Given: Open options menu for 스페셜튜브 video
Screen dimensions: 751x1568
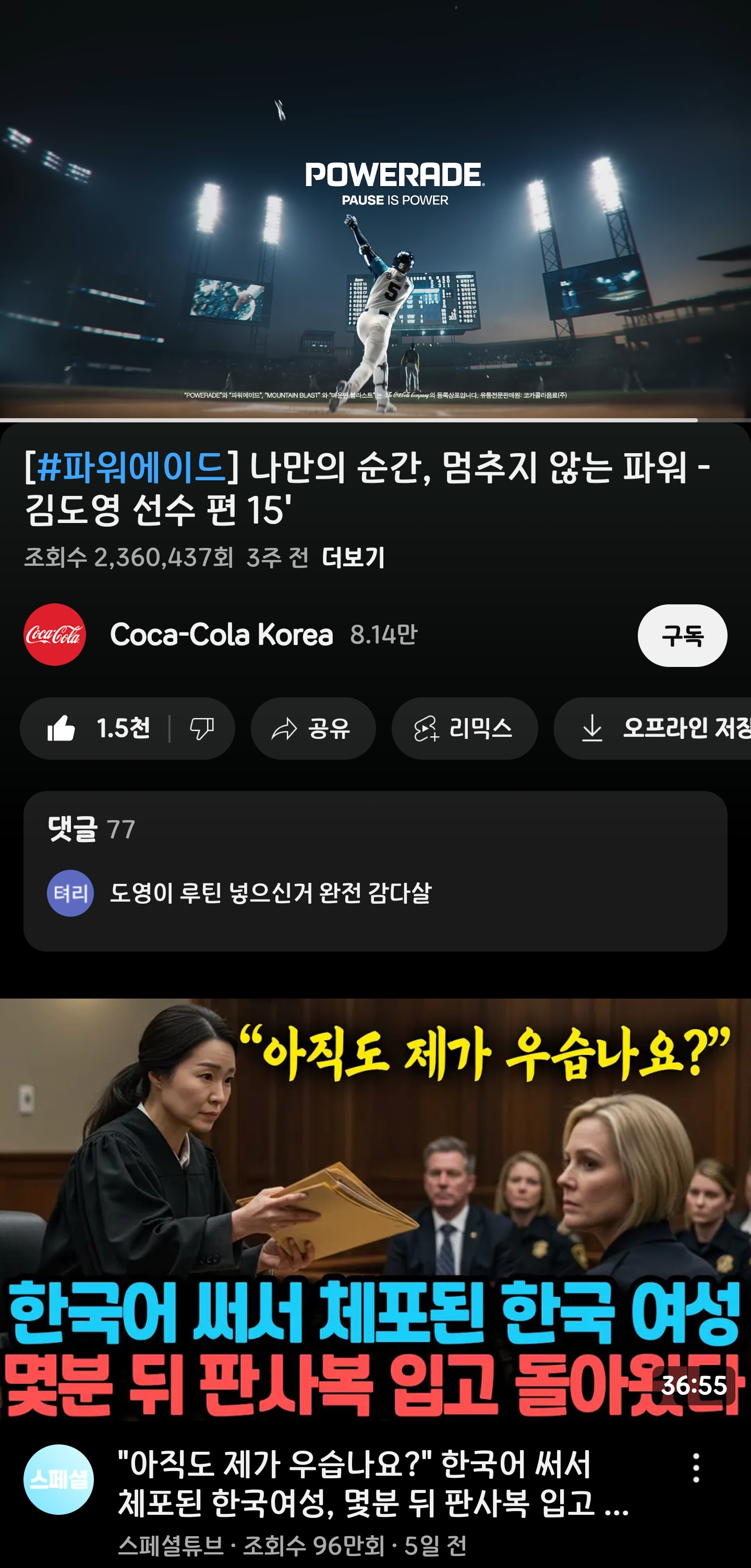Looking at the screenshot, I should 696,1467.
